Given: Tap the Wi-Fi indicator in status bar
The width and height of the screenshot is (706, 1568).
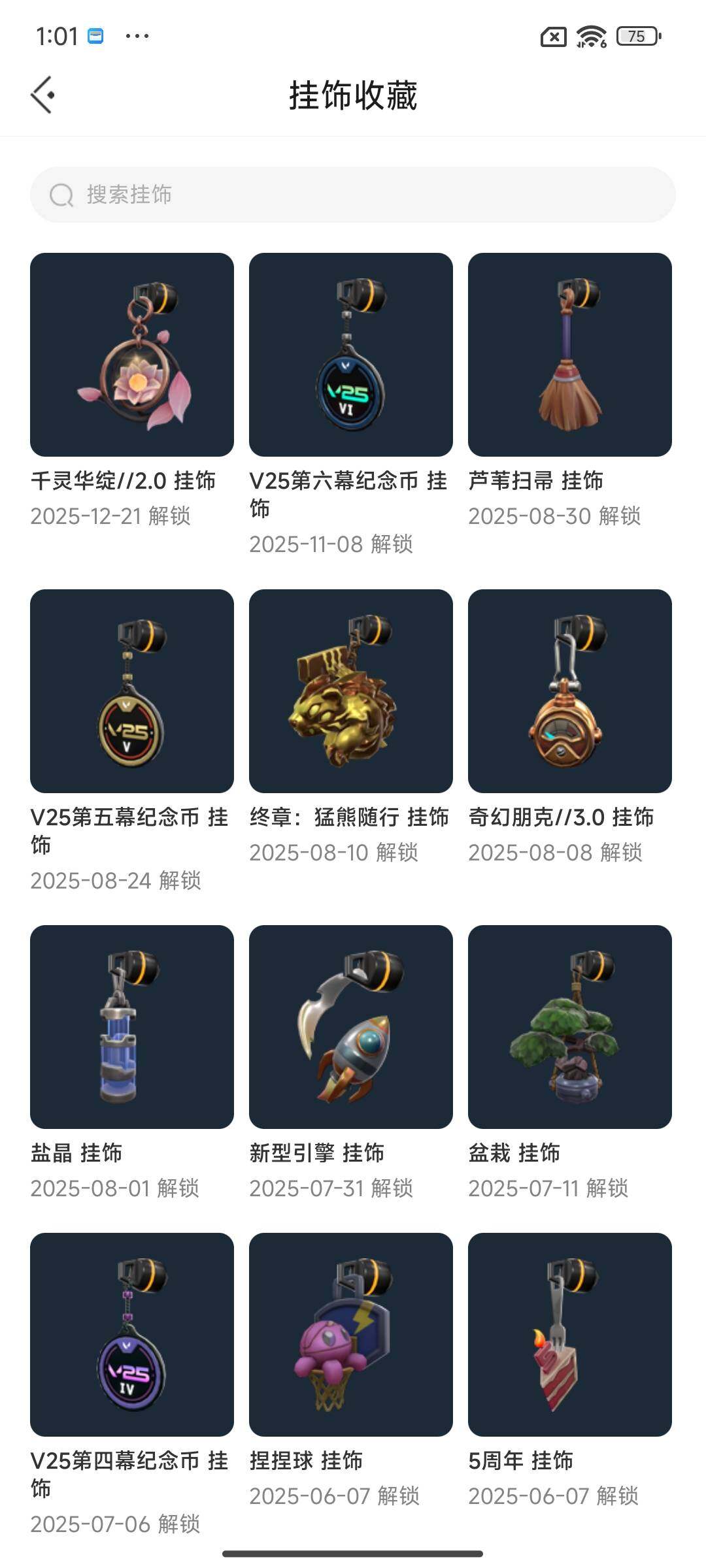Looking at the screenshot, I should click(592, 37).
